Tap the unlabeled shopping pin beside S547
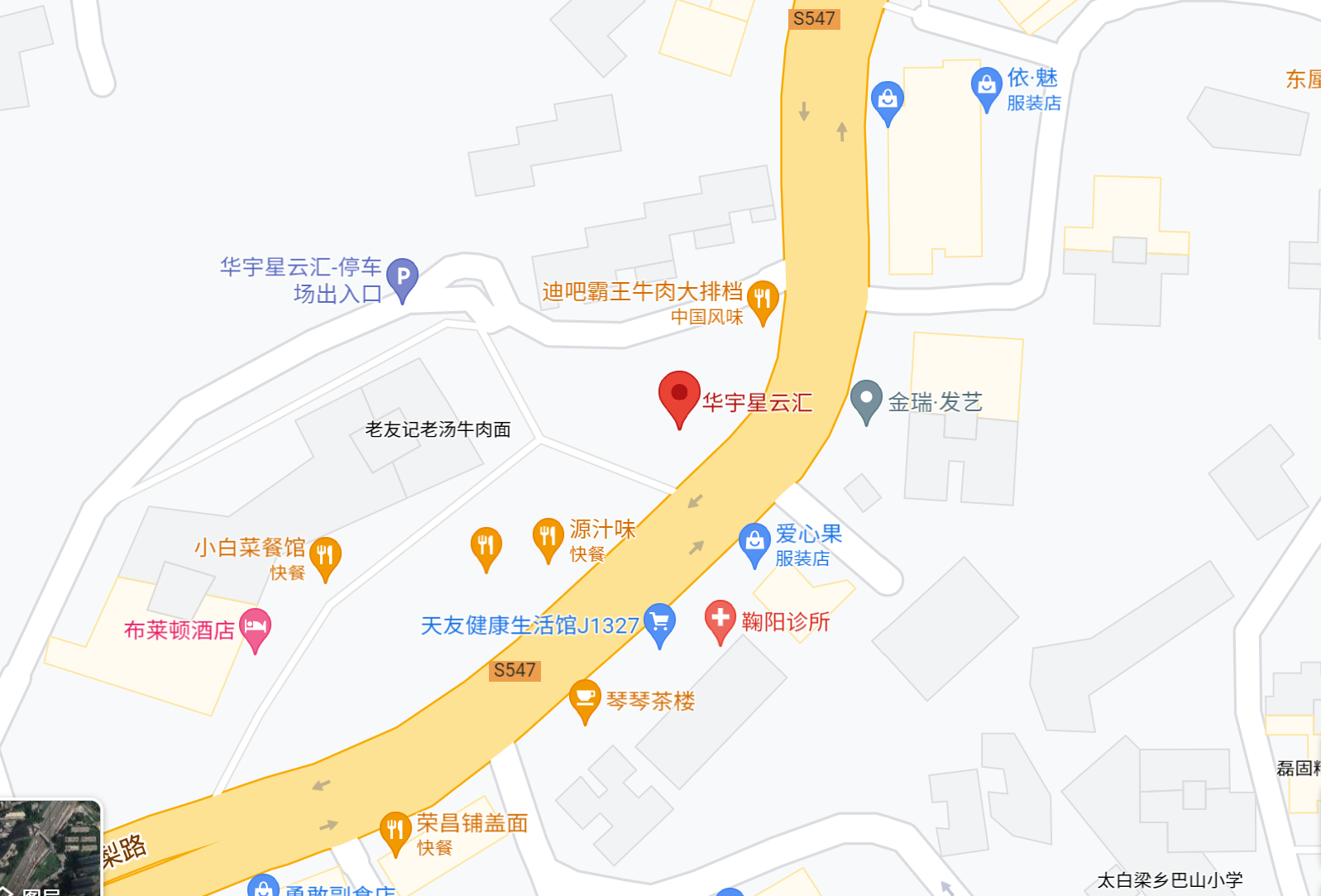Viewport: 1321px width, 896px height. [x=888, y=100]
